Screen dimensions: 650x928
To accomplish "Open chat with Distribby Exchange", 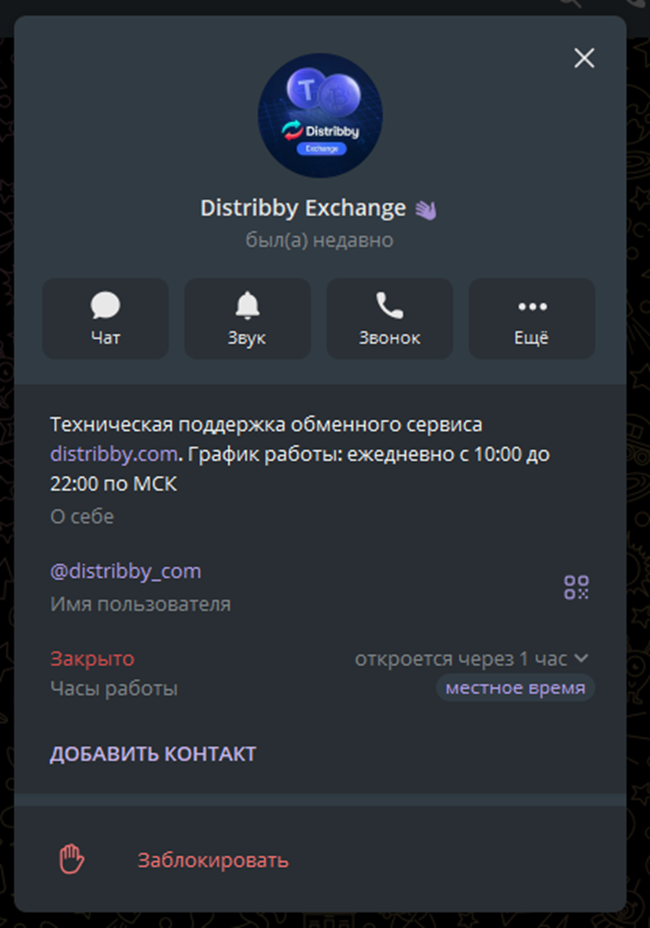I will pos(105,318).
